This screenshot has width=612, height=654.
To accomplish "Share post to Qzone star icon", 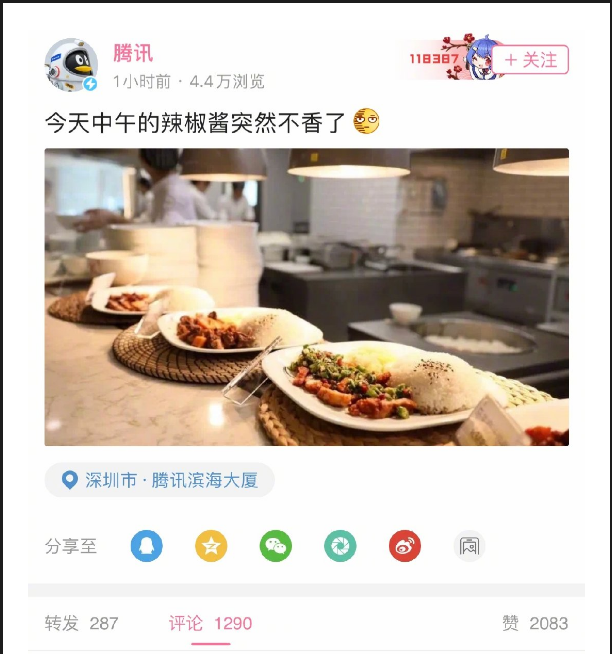I will [x=211, y=546].
